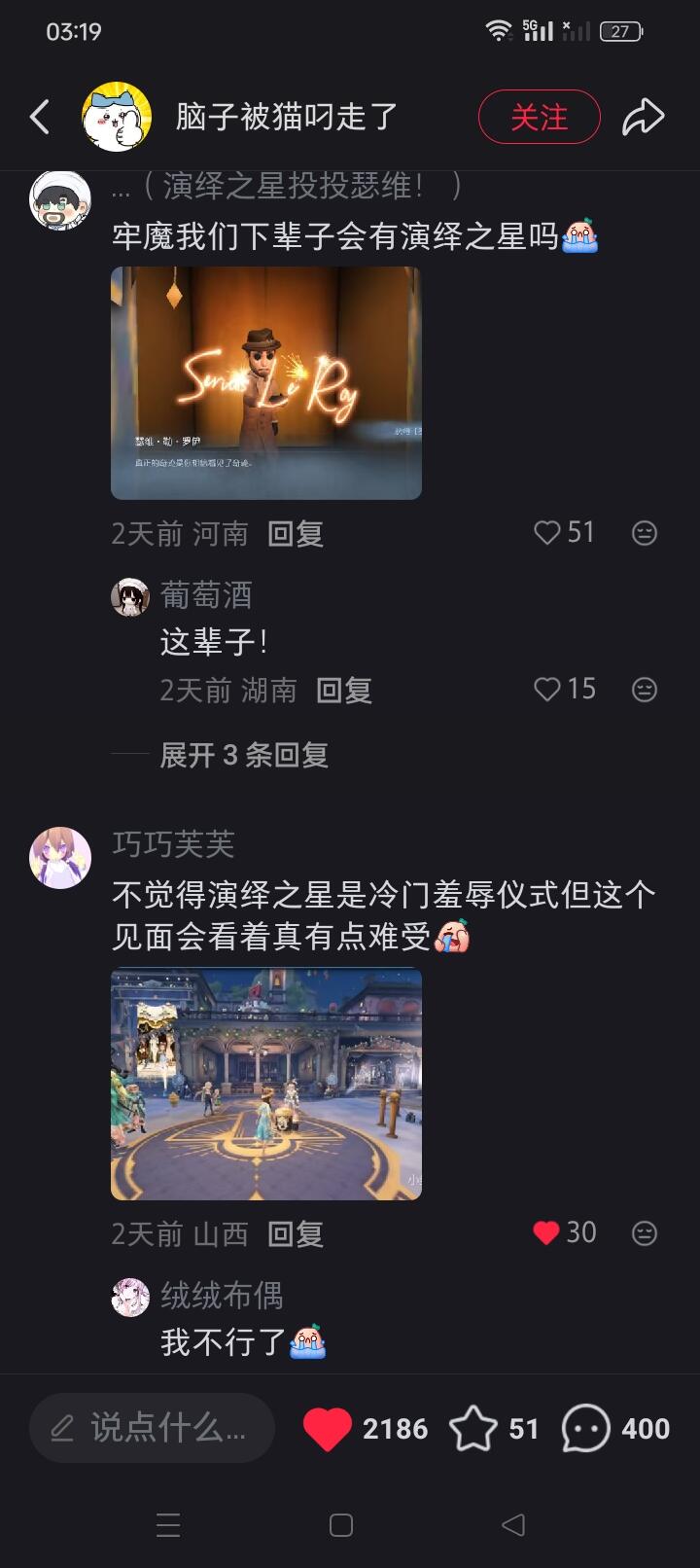Image resolution: width=700 pixels, height=1568 pixels.
Task: Go back using the top-left arrow
Action: point(40,117)
